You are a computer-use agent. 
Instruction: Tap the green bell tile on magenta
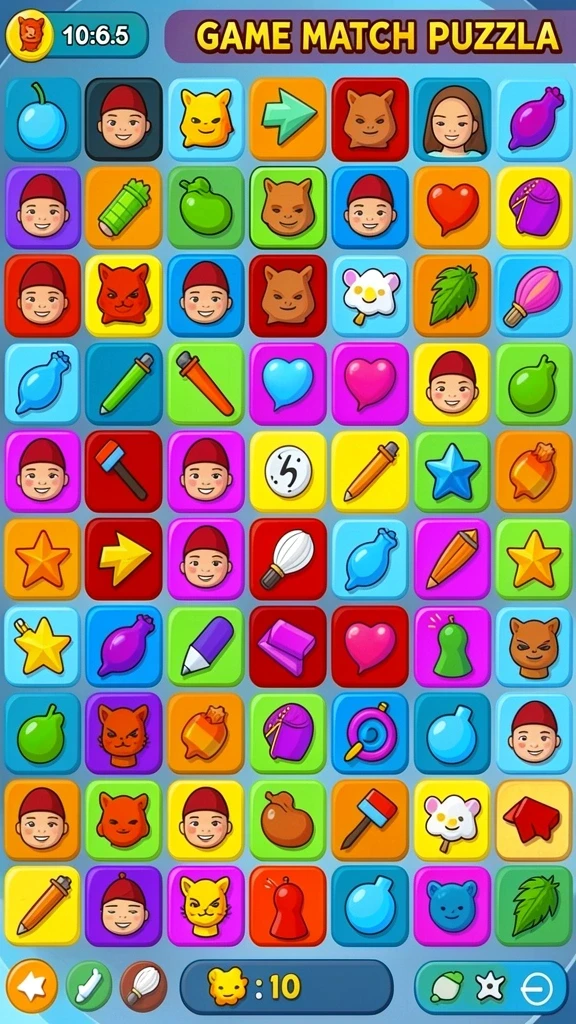453,647
